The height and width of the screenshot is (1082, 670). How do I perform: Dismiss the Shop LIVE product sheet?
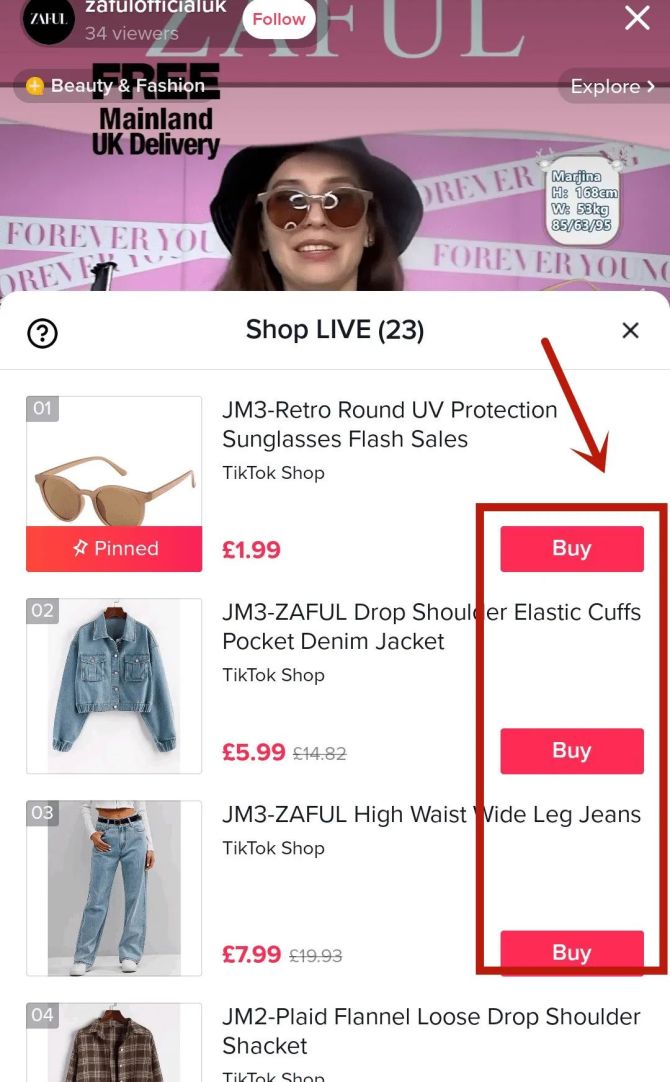pos(630,331)
